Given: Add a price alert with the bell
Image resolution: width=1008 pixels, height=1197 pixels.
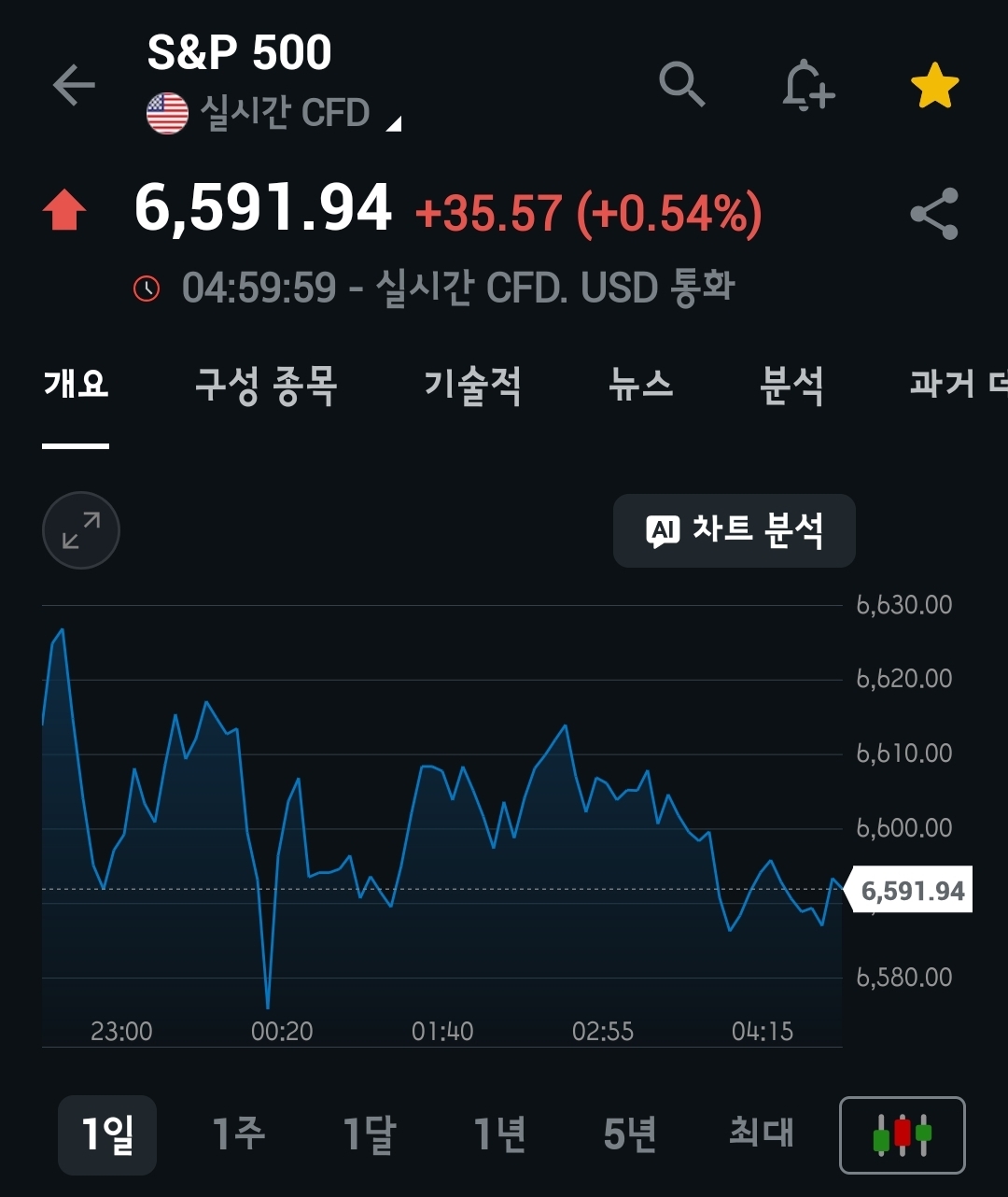Looking at the screenshot, I should coord(807,87).
